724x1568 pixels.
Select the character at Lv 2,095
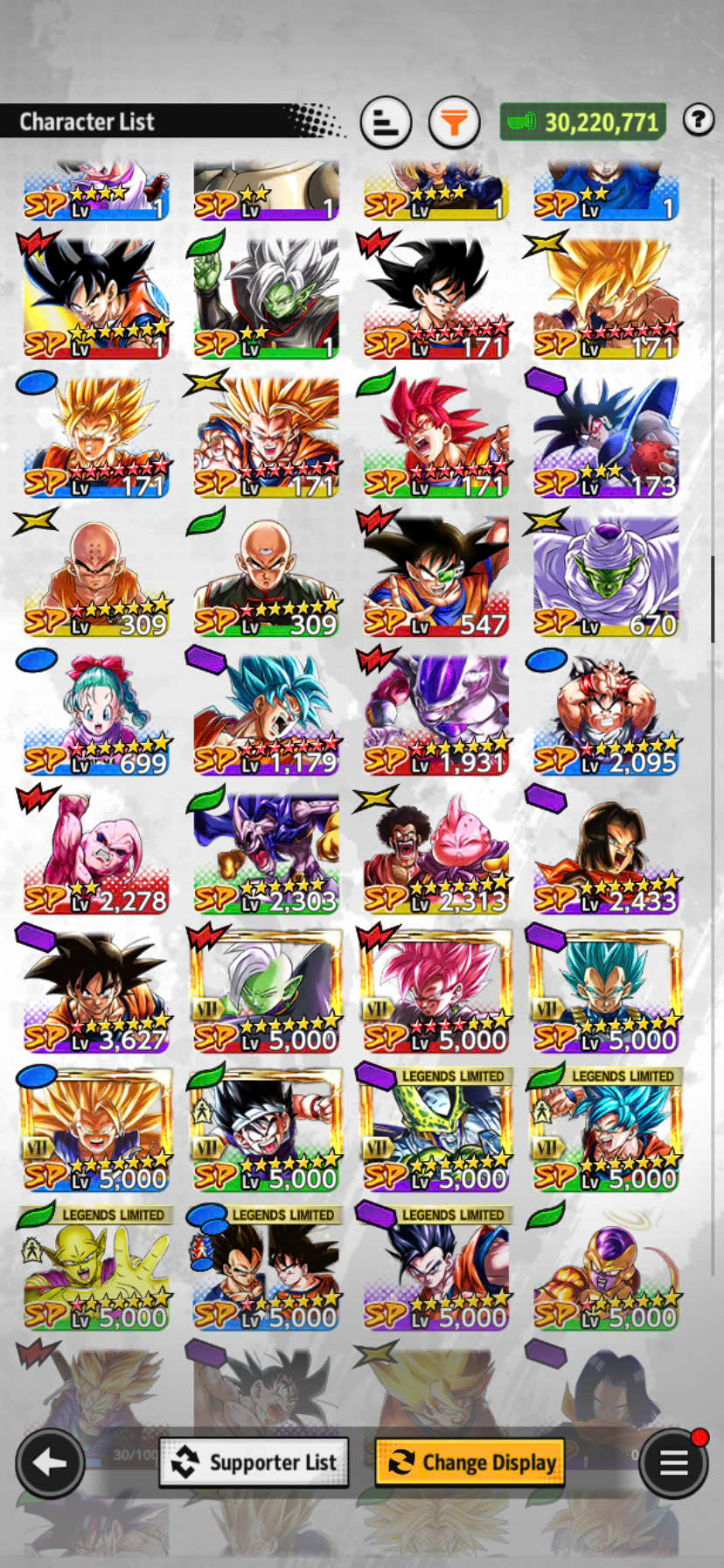tap(606, 715)
